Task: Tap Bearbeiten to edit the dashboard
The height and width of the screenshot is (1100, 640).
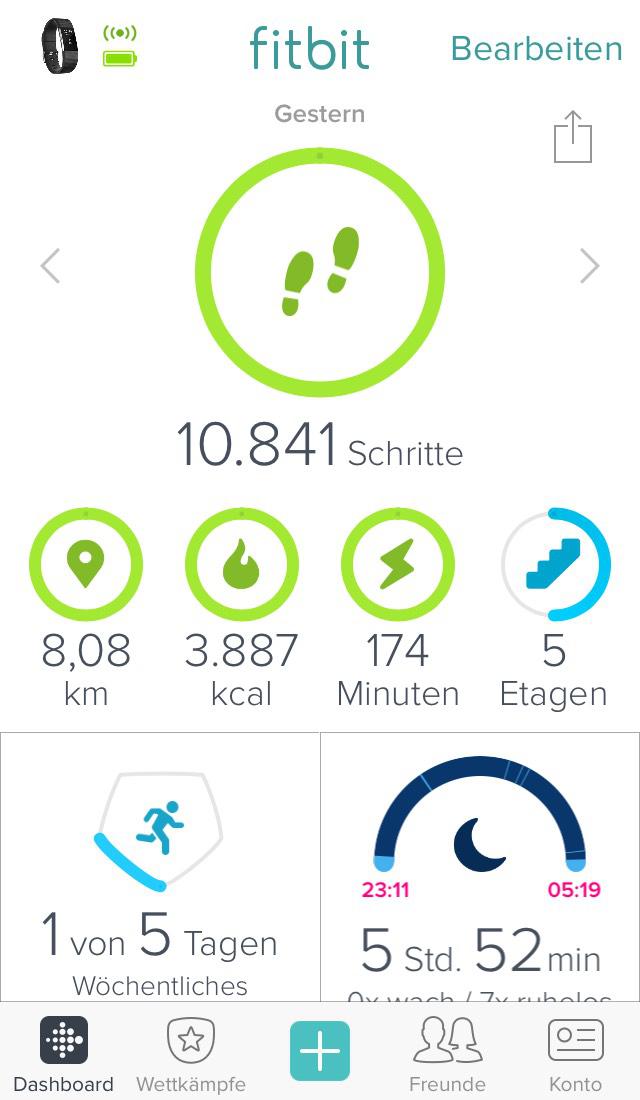Action: pyautogui.click(x=536, y=48)
